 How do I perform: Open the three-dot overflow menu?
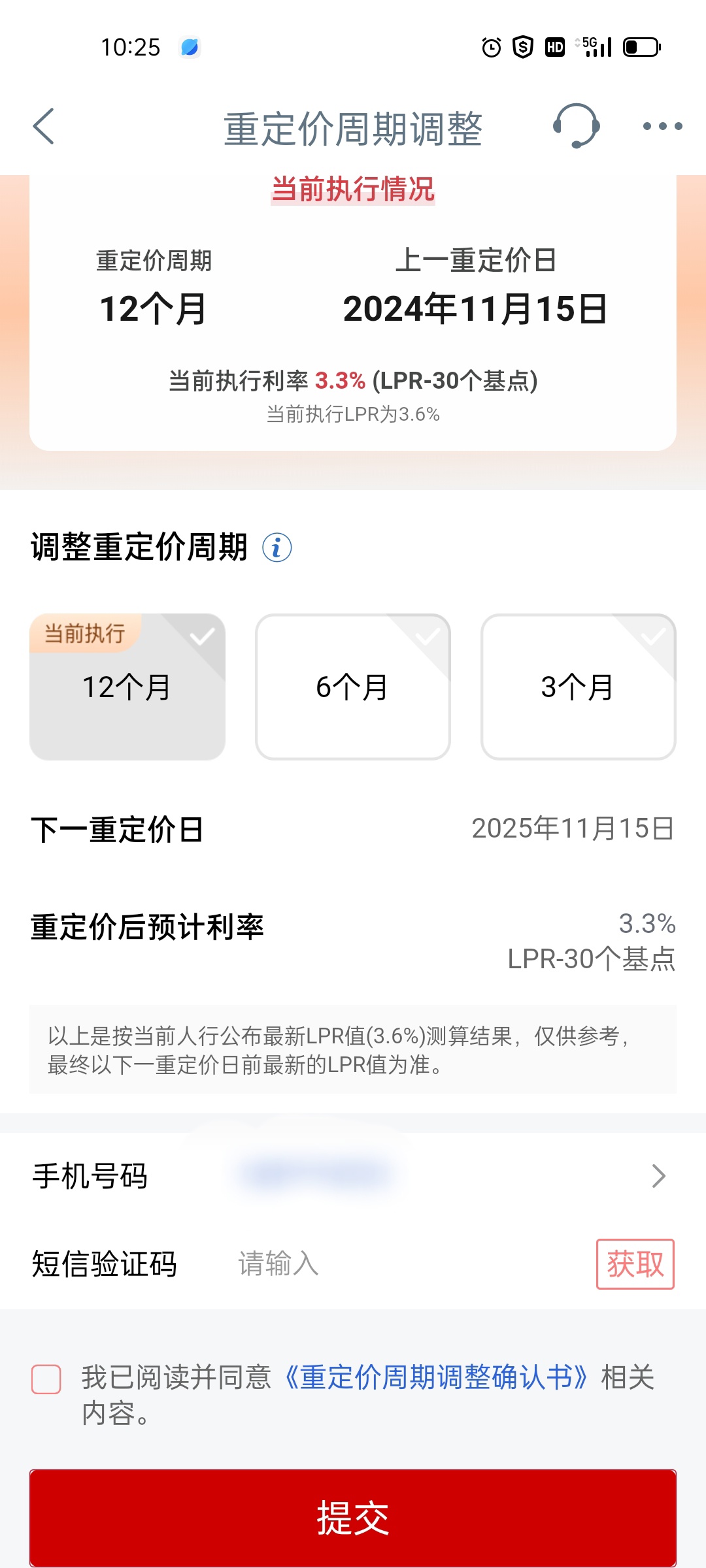pyautogui.click(x=662, y=126)
